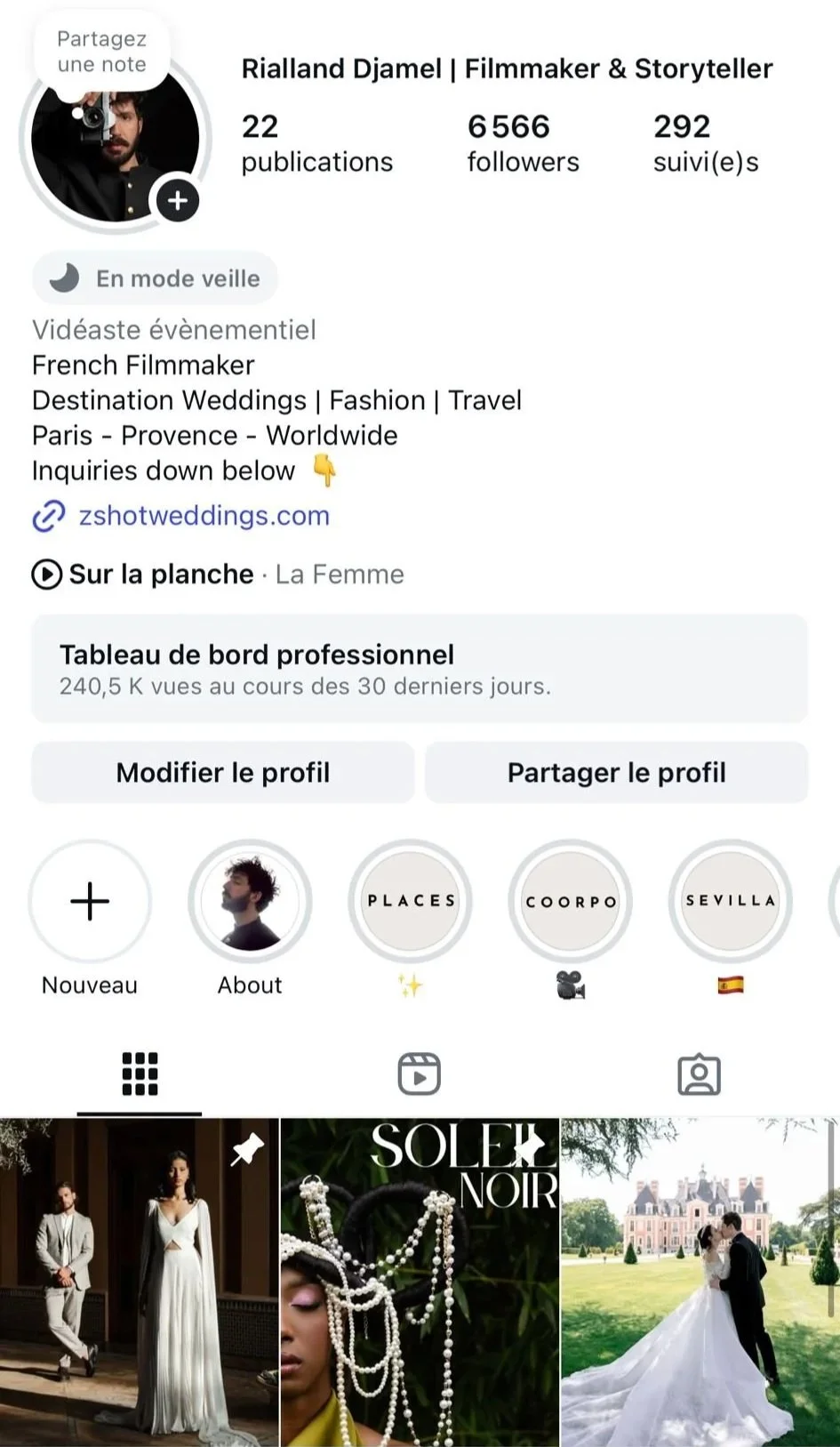This screenshot has width=840, height=1447.
Task: View the 292 suivi(e)s list
Action: point(705,142)
